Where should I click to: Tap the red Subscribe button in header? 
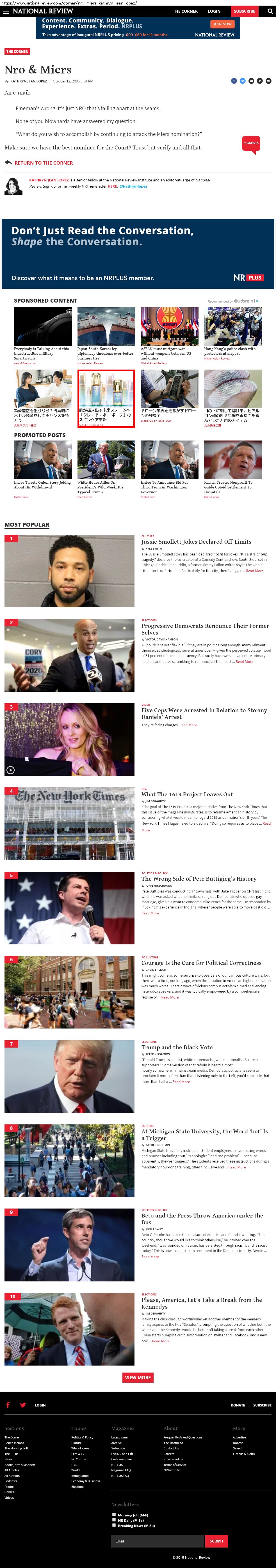point(244,11)
